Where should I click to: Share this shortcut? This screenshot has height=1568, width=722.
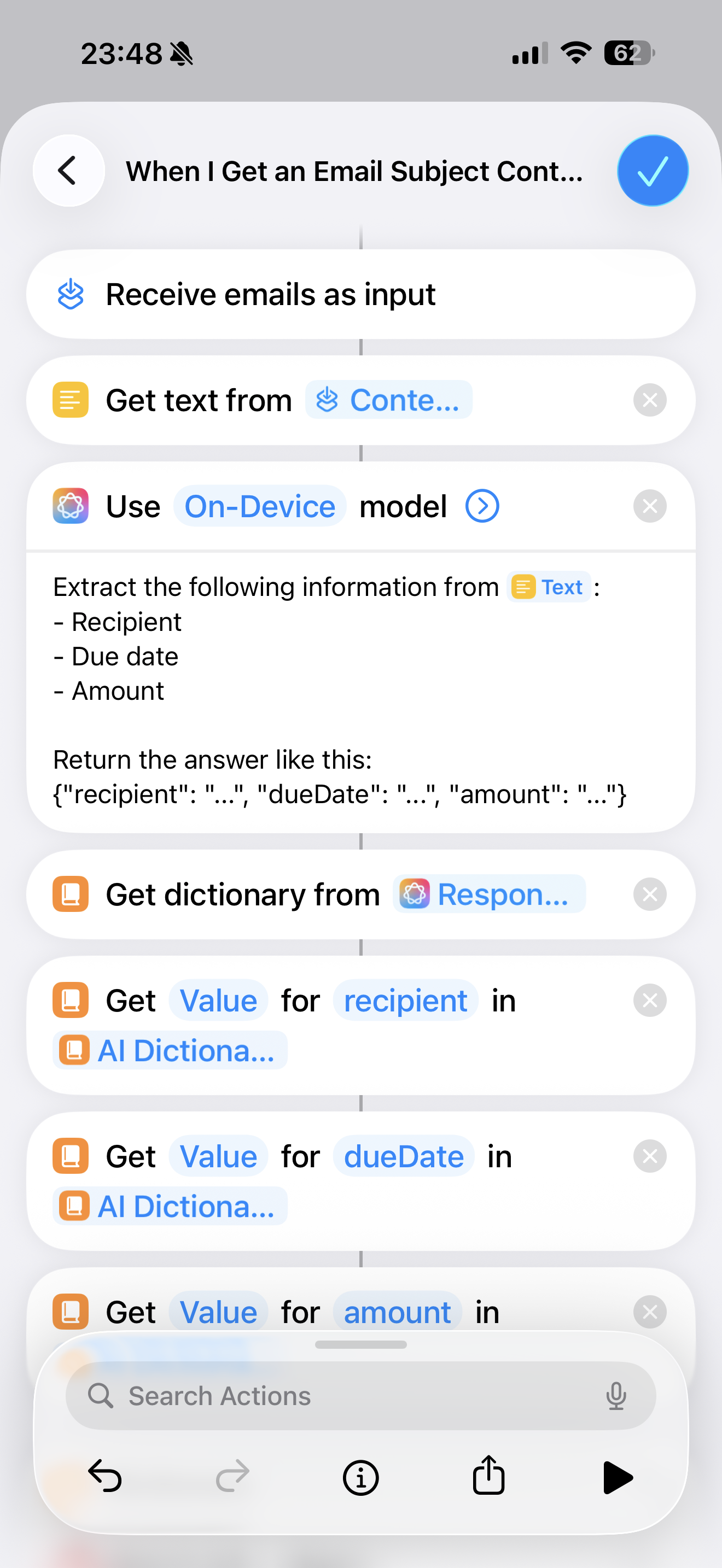488,1476
